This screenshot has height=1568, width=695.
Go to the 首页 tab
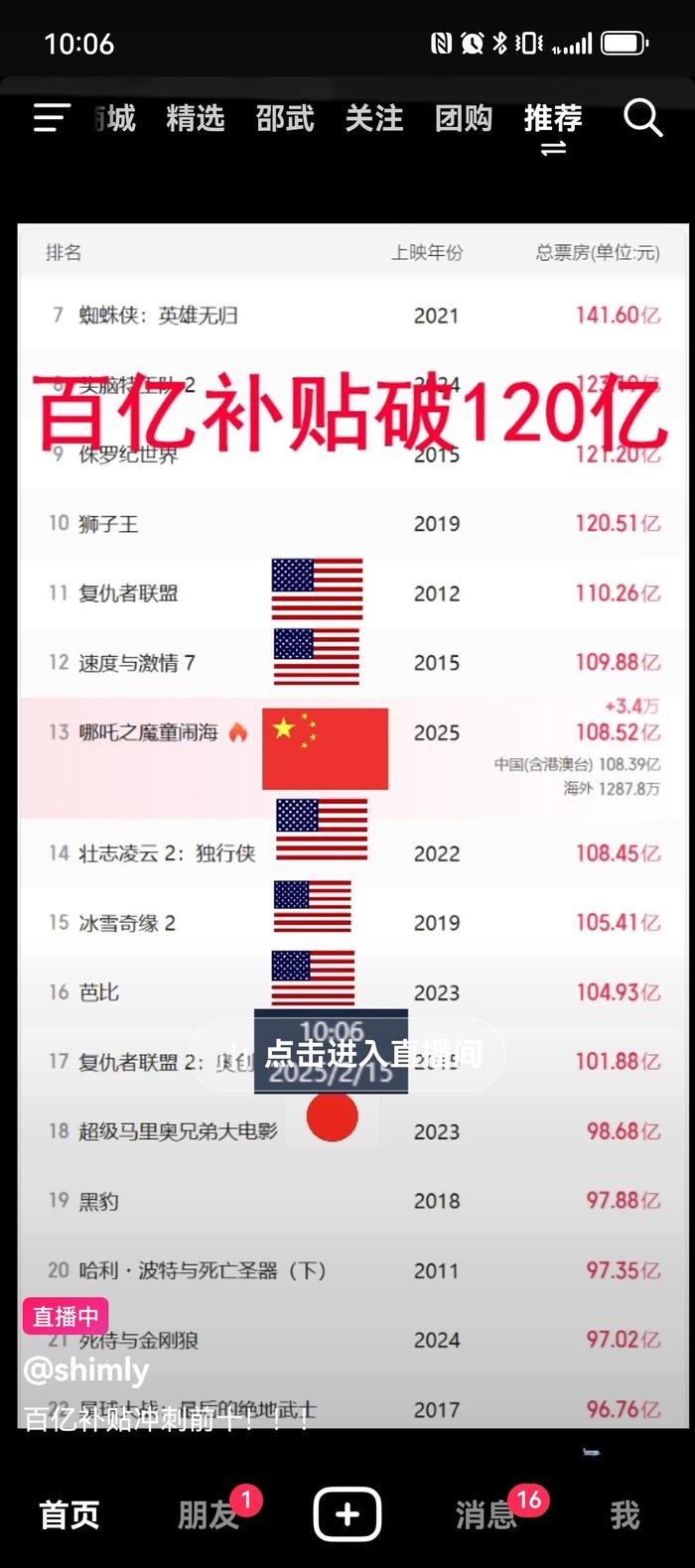click(x=69, y=1515)
